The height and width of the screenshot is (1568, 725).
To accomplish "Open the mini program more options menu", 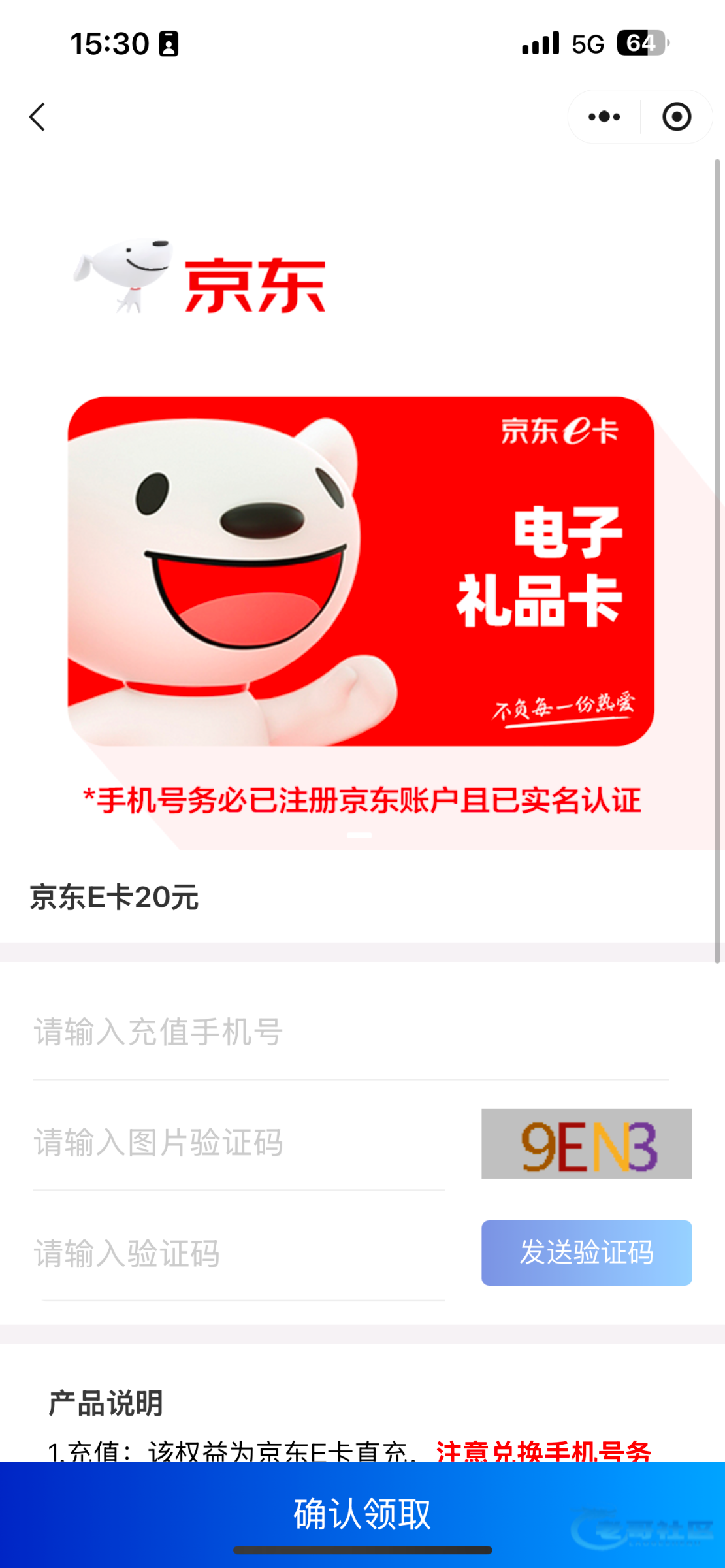I will coord(604,117).
